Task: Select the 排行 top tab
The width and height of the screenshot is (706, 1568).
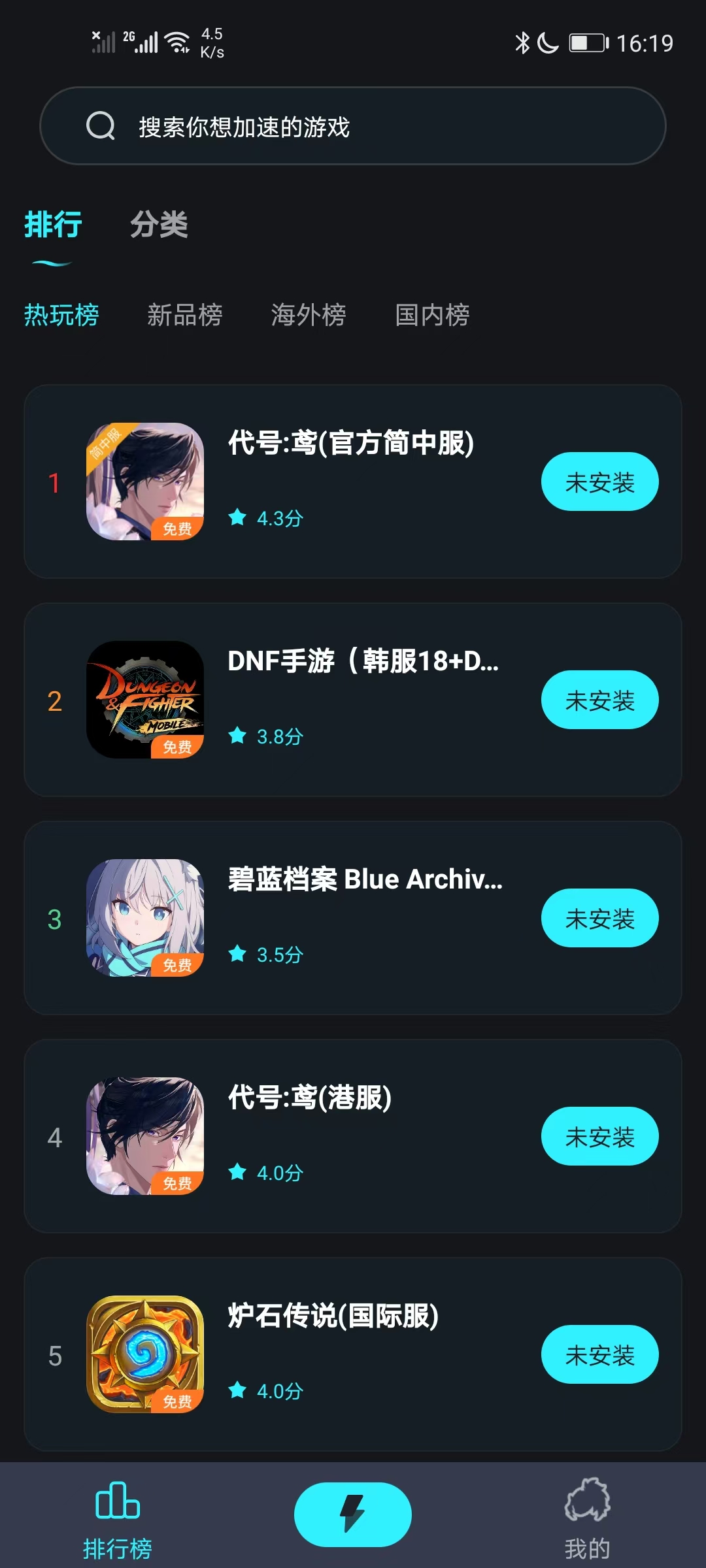Action: coord(53,225)
